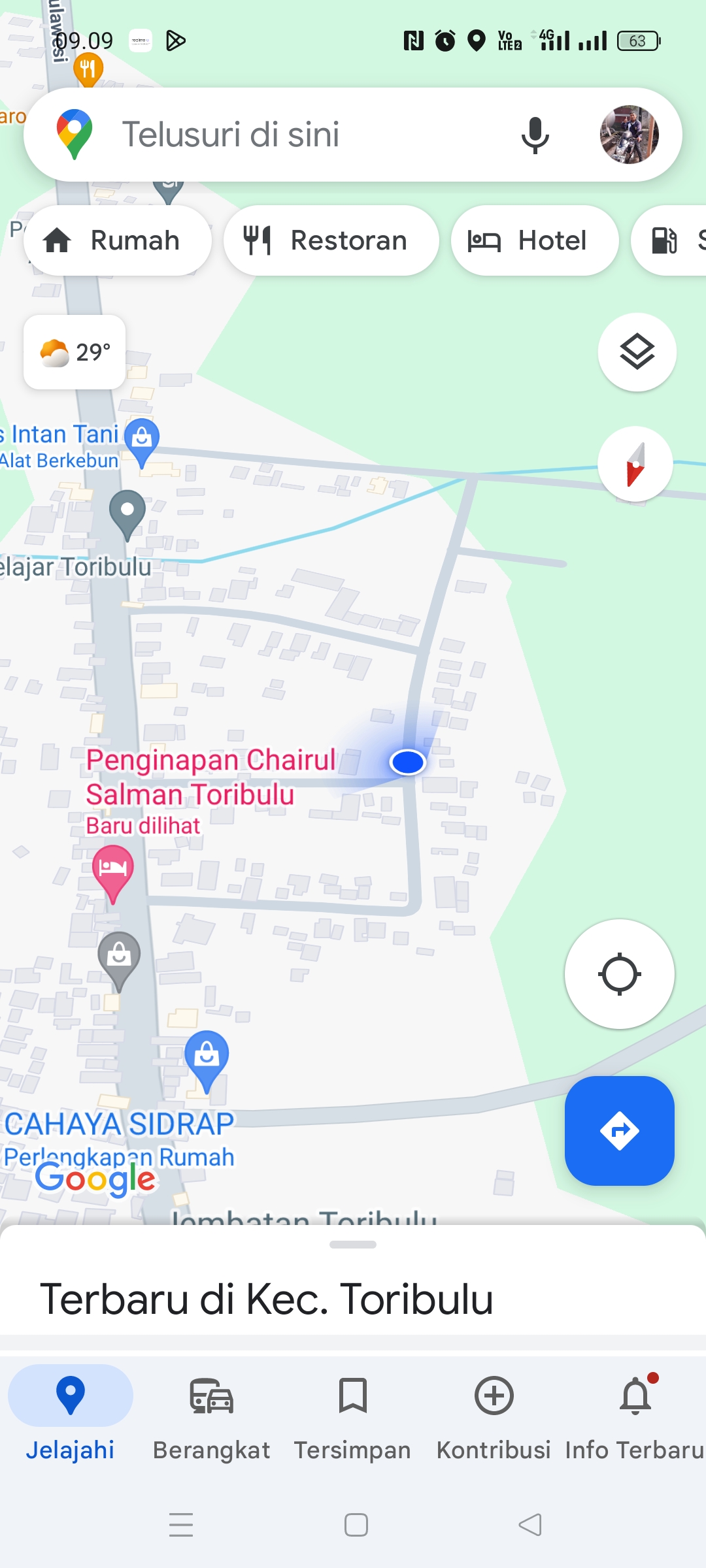Filter the map by Restoran
706x1568 pixels.
tap(331, 240)
